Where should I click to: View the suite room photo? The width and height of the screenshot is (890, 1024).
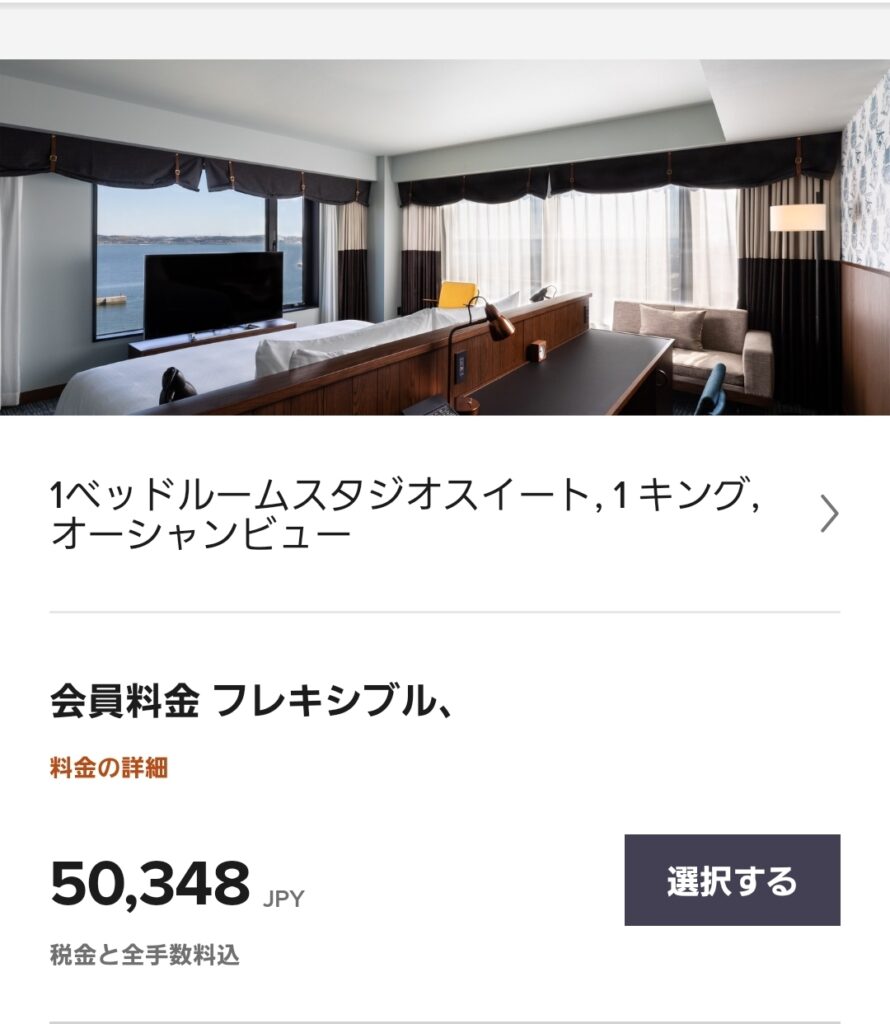point(445,237)
